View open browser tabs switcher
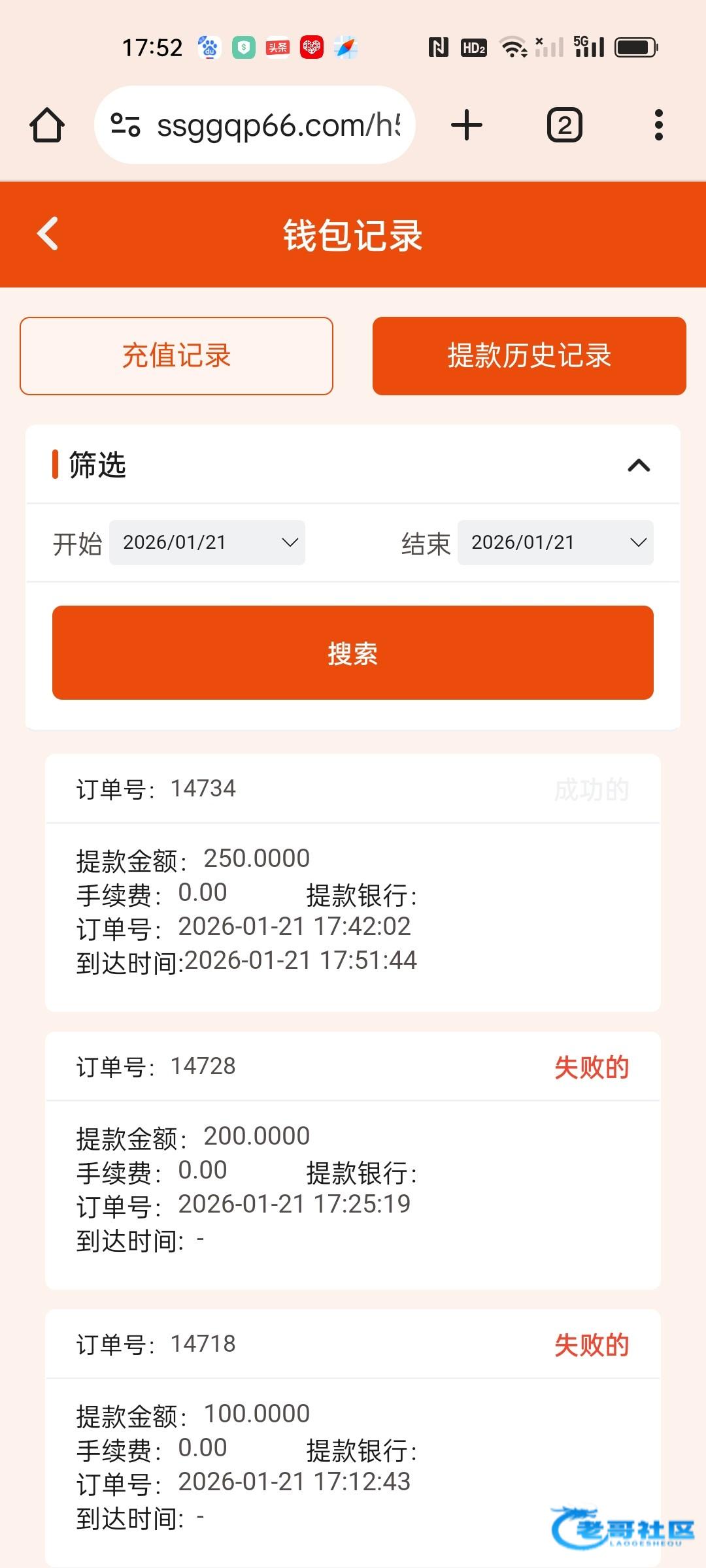 tap(565, 125)
